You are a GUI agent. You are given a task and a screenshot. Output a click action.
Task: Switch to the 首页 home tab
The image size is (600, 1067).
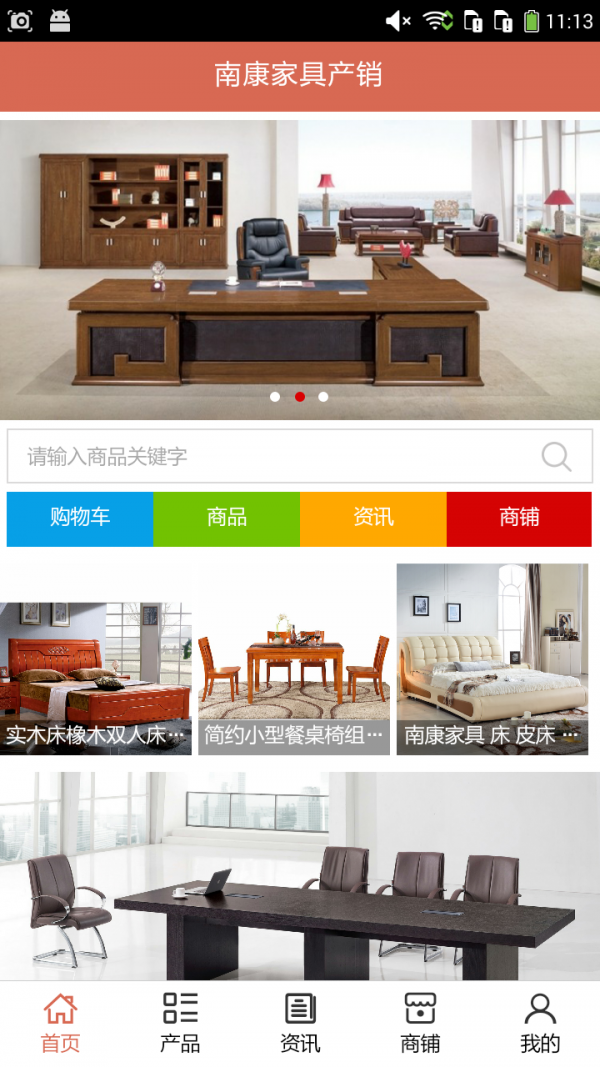[60, 1023]
